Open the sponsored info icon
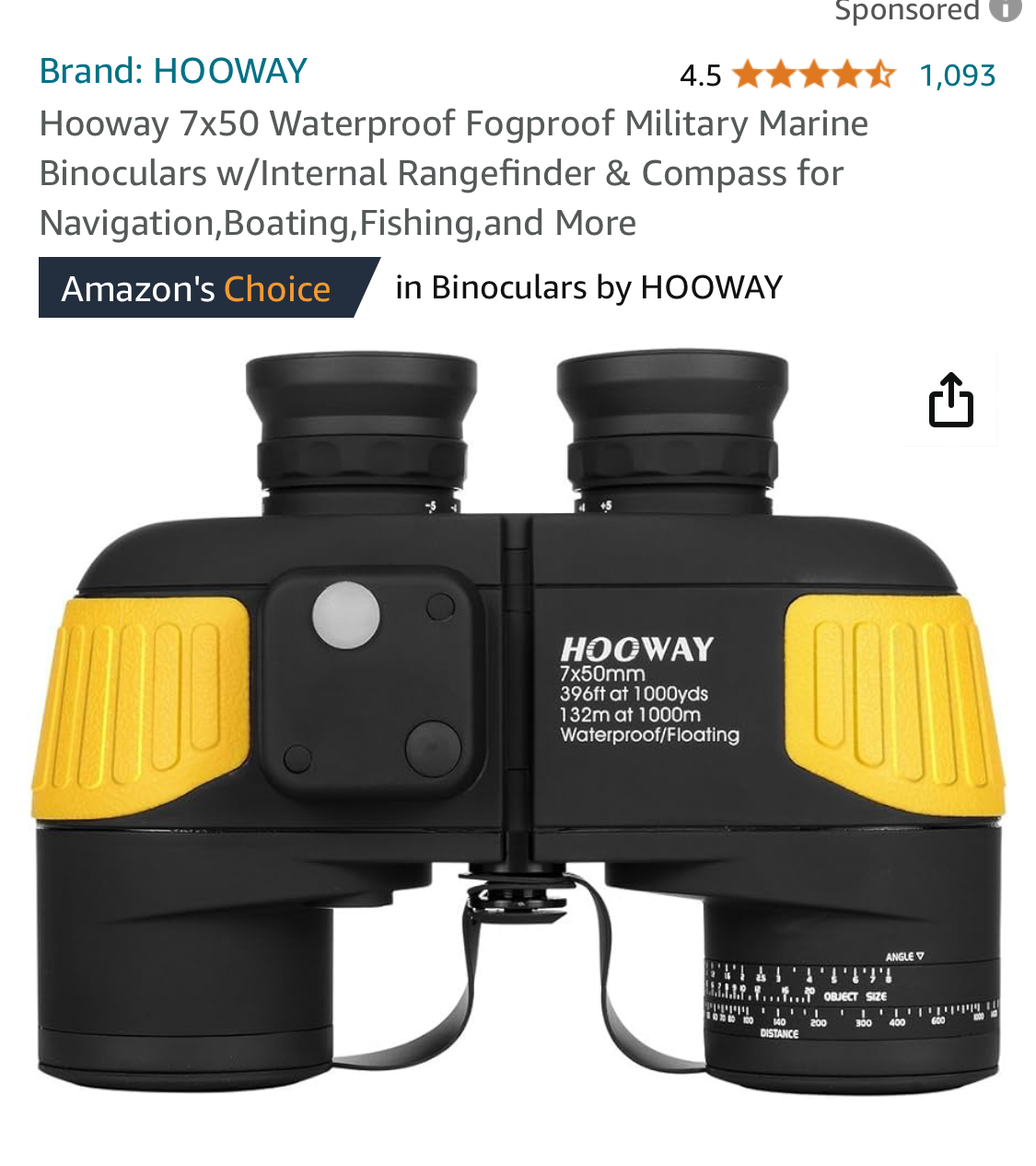 [1006, 9]
